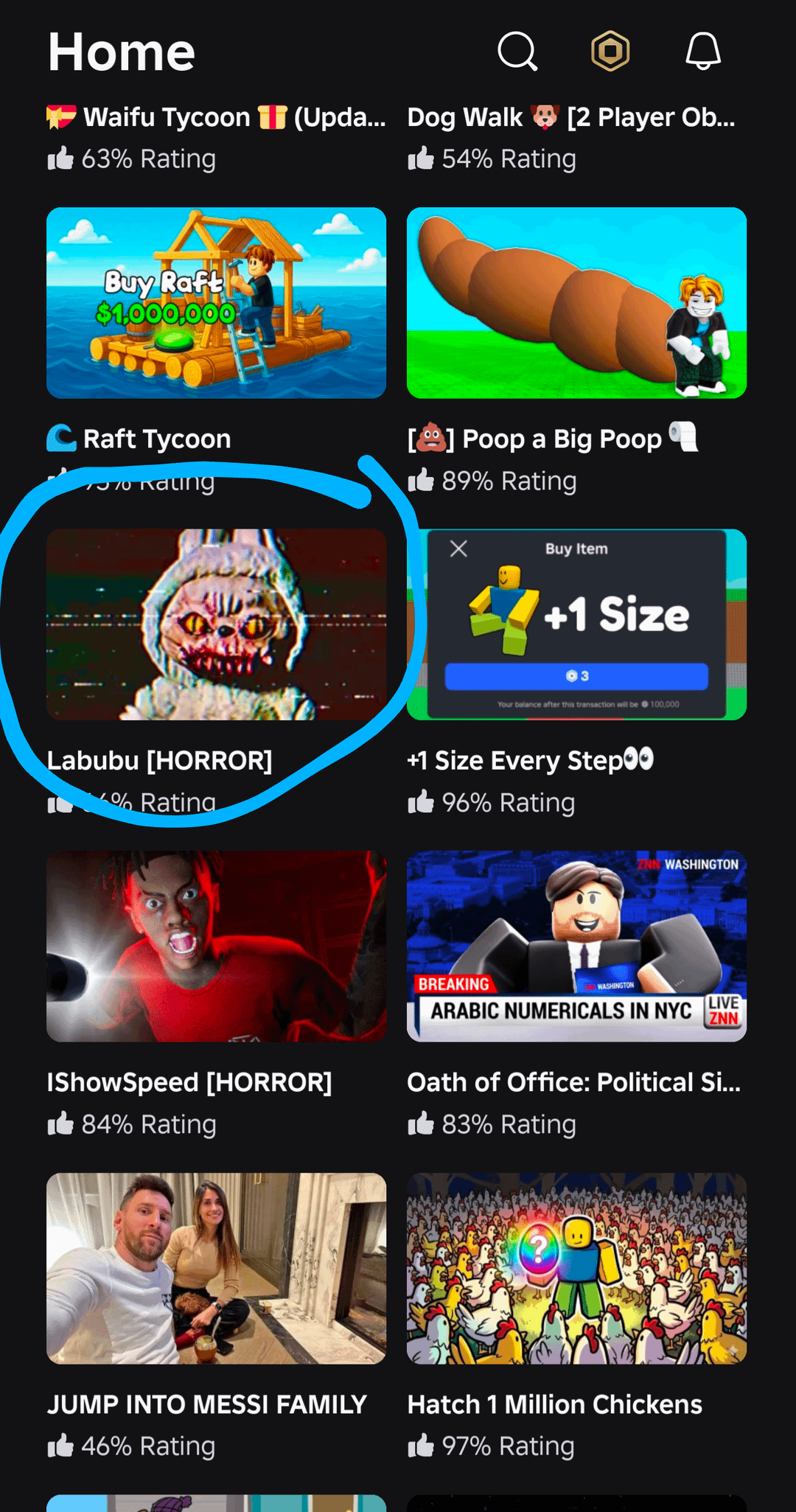Open Hatch 1 Million Chickens game
This screenshot has width=796, height=1512.
[576, 1268]
